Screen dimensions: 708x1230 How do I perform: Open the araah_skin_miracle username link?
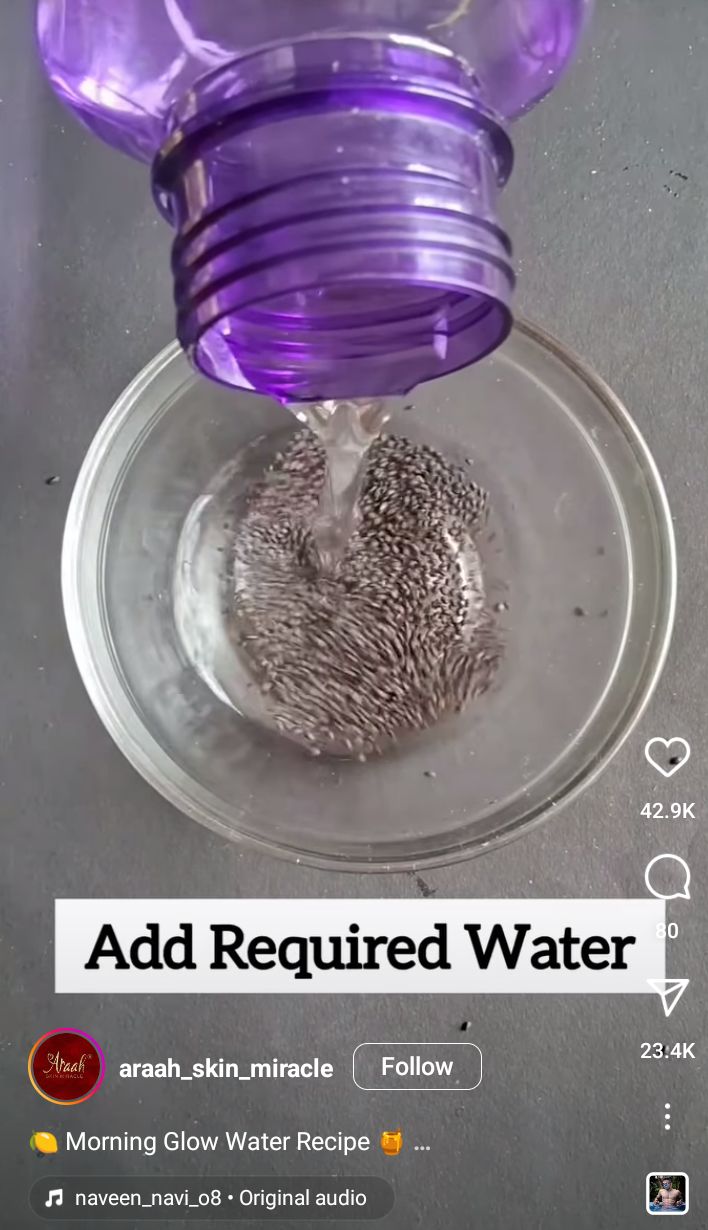coord(226,1068)
